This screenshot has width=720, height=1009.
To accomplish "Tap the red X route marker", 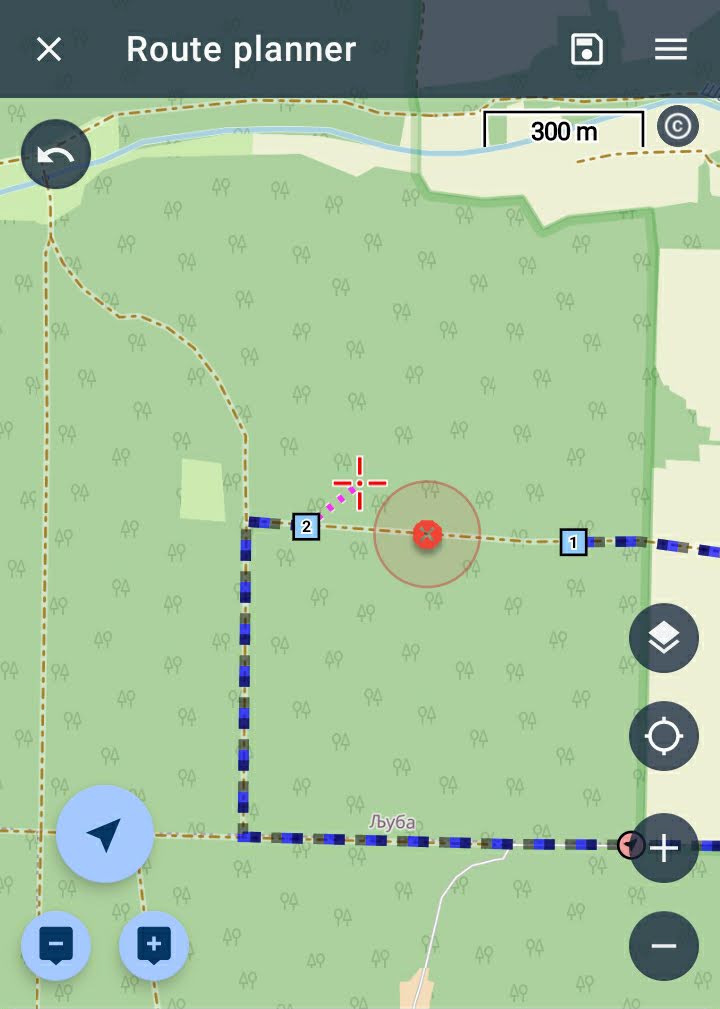I will [x=427, y=535].
